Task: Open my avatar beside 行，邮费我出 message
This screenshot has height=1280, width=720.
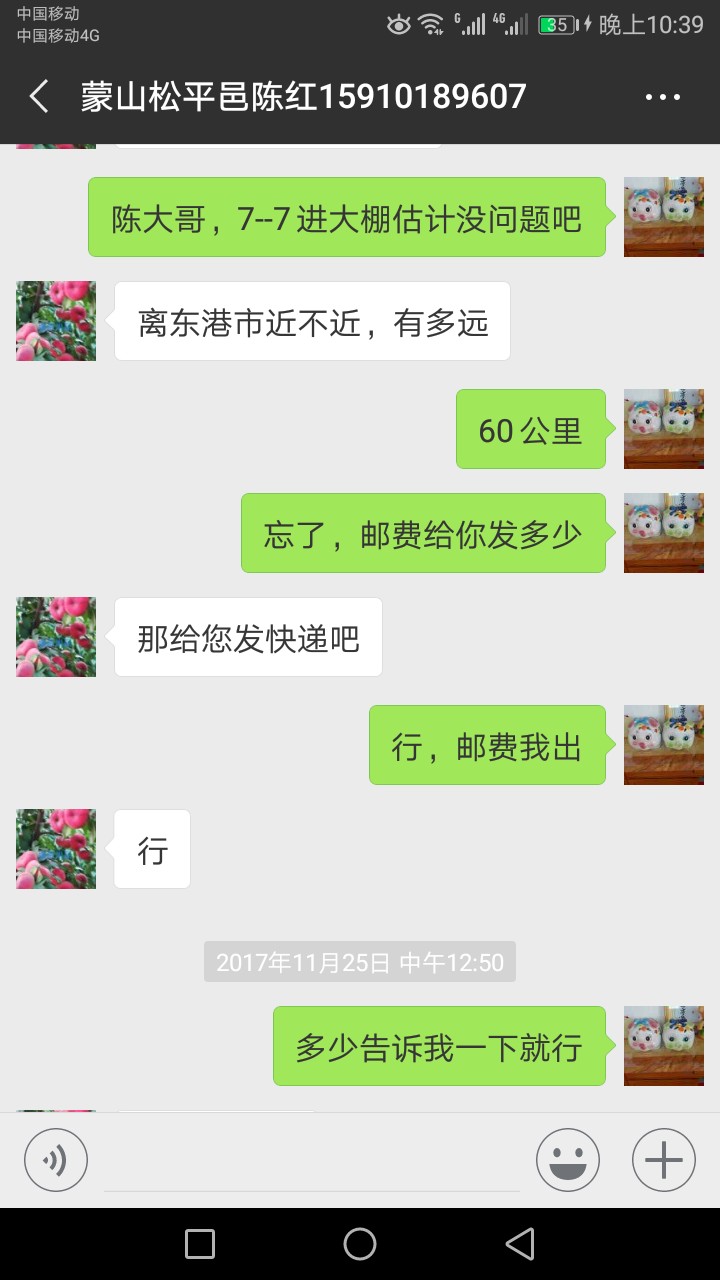Action: [664, 745]
